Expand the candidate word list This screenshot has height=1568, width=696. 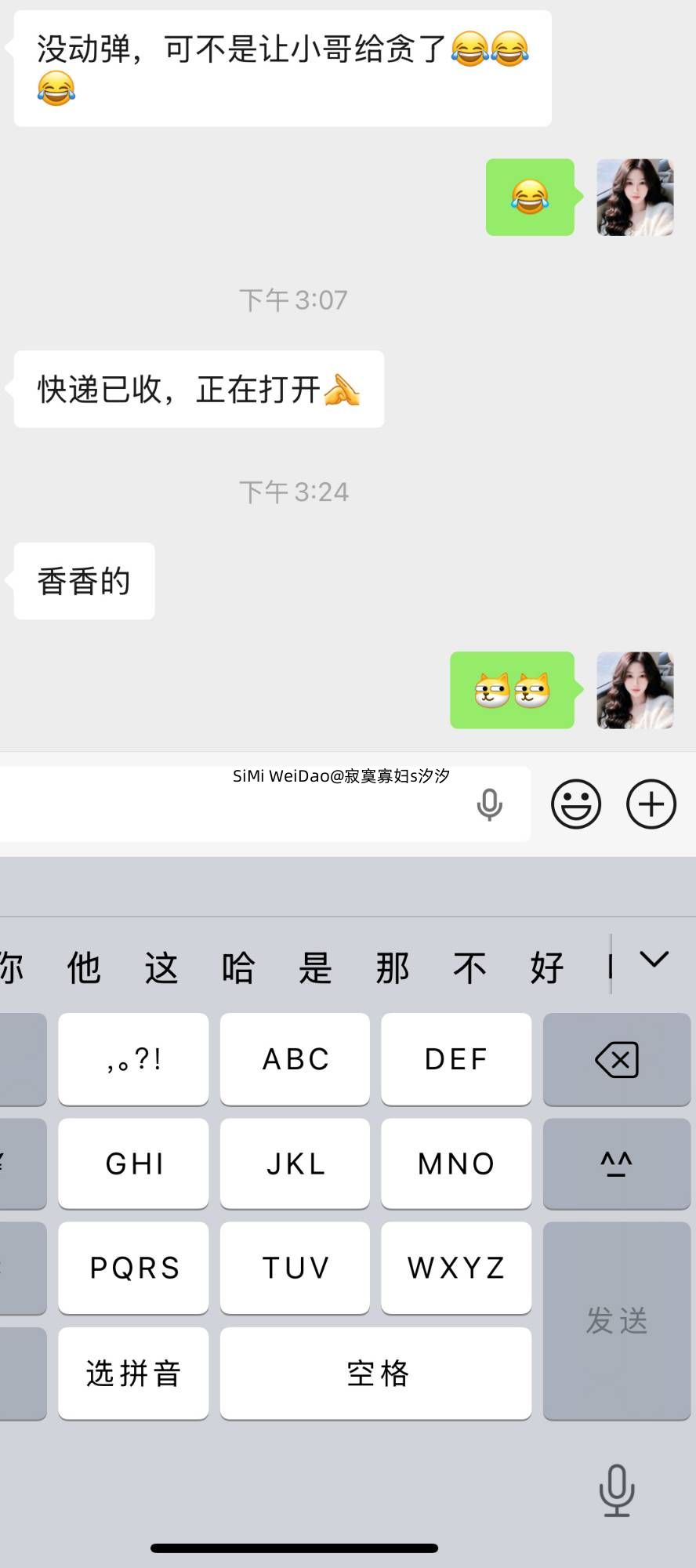[654, 960]
